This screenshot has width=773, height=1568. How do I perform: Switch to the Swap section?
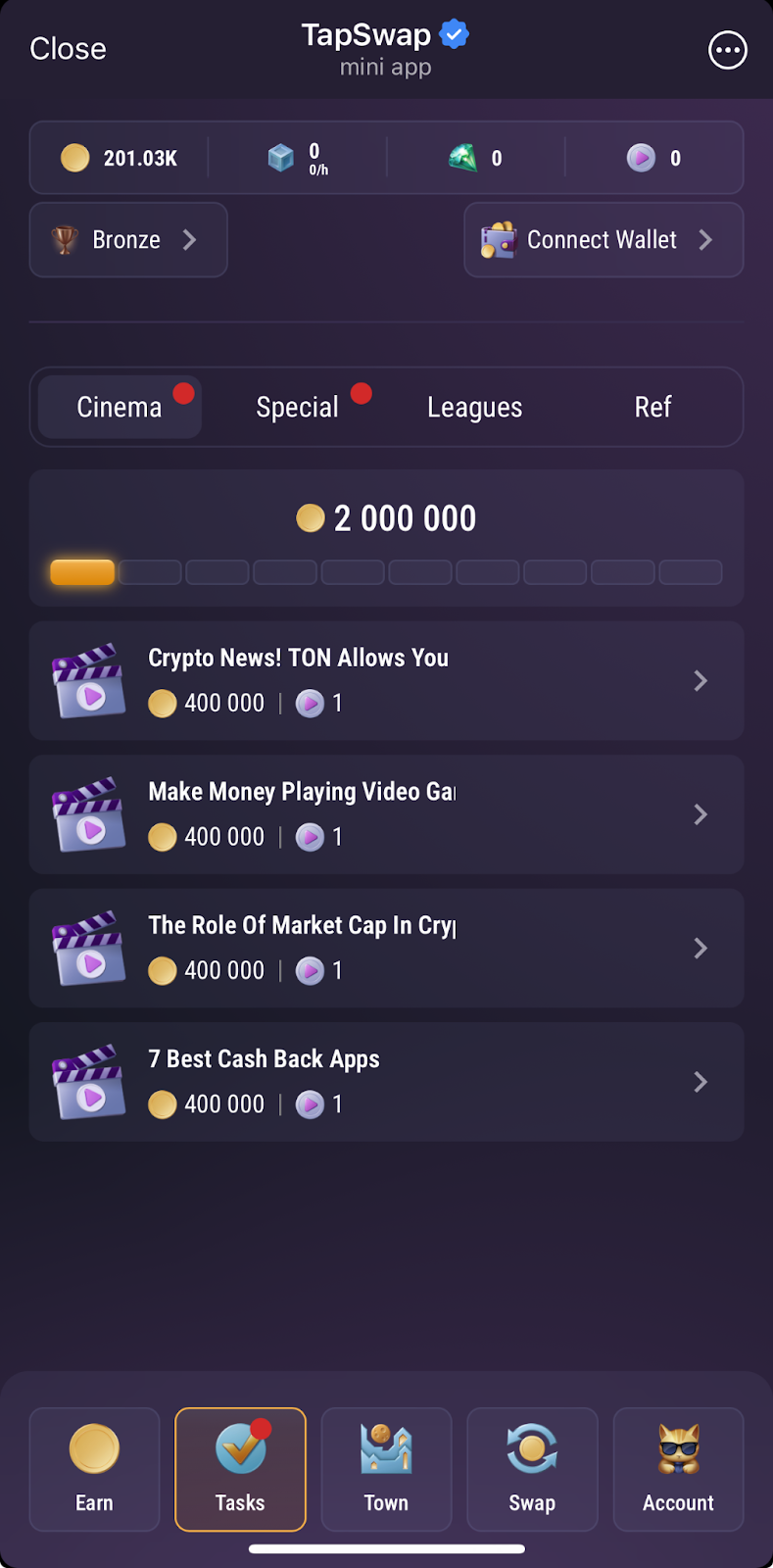[x=532, y=1469]
